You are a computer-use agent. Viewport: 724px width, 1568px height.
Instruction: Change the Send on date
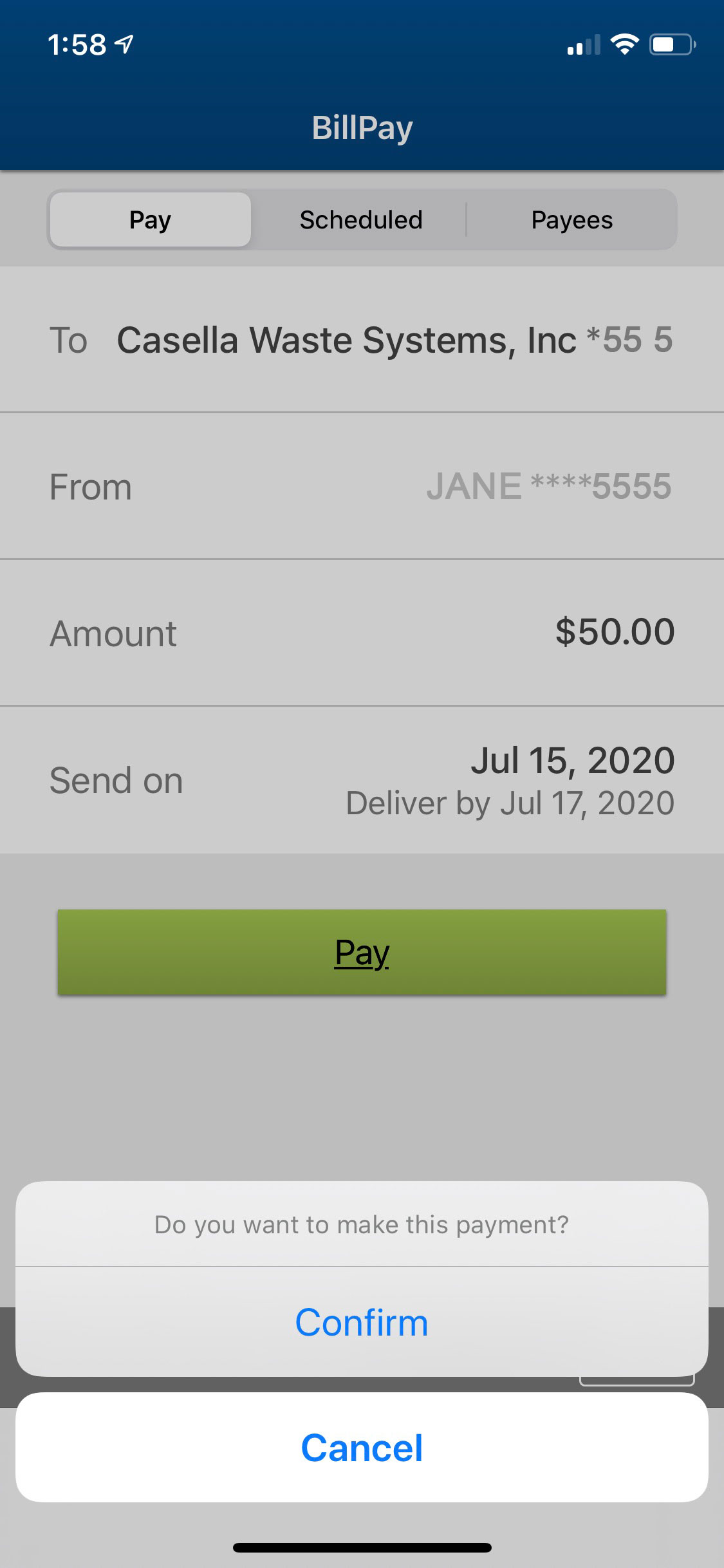pyautogui.click(x=362, y=780)
